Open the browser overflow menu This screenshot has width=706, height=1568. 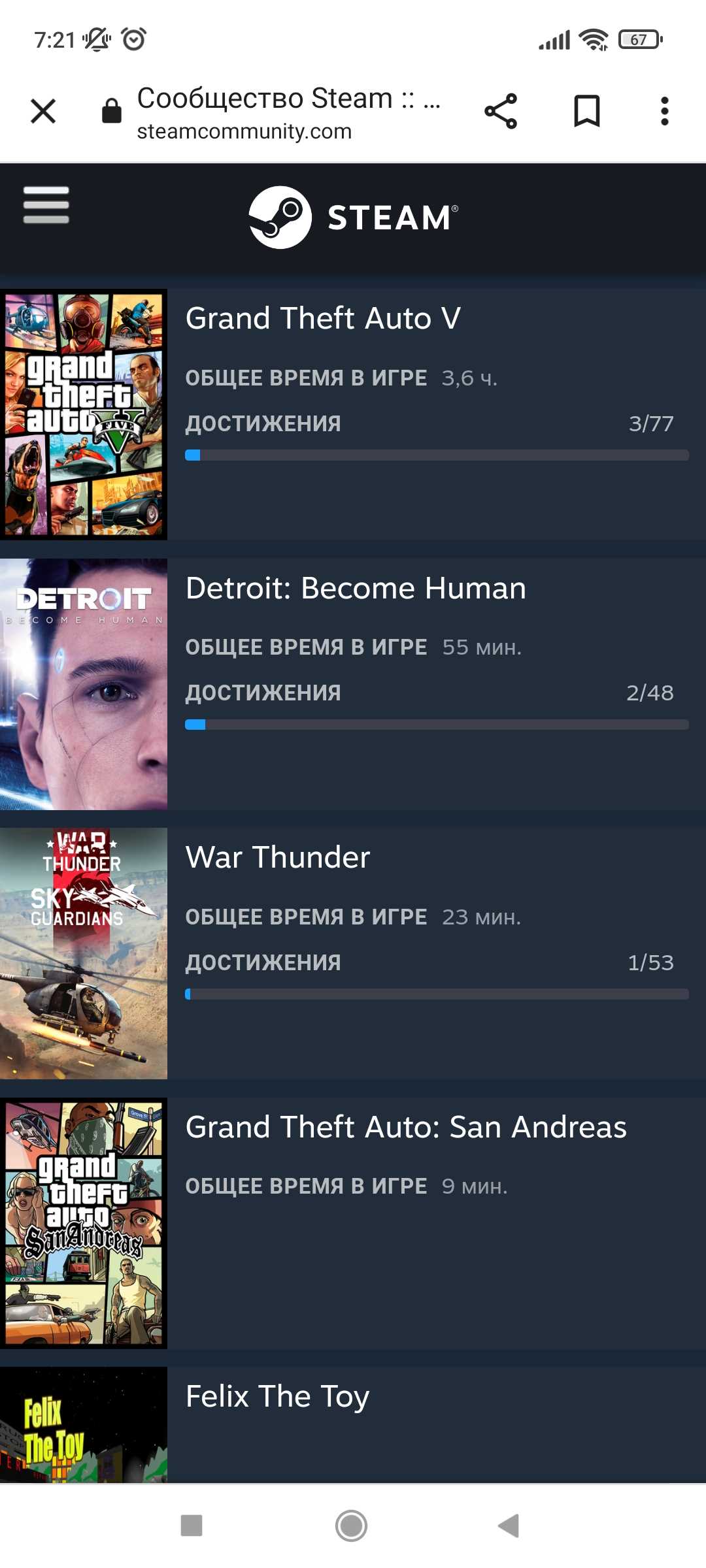coord(664,111)
